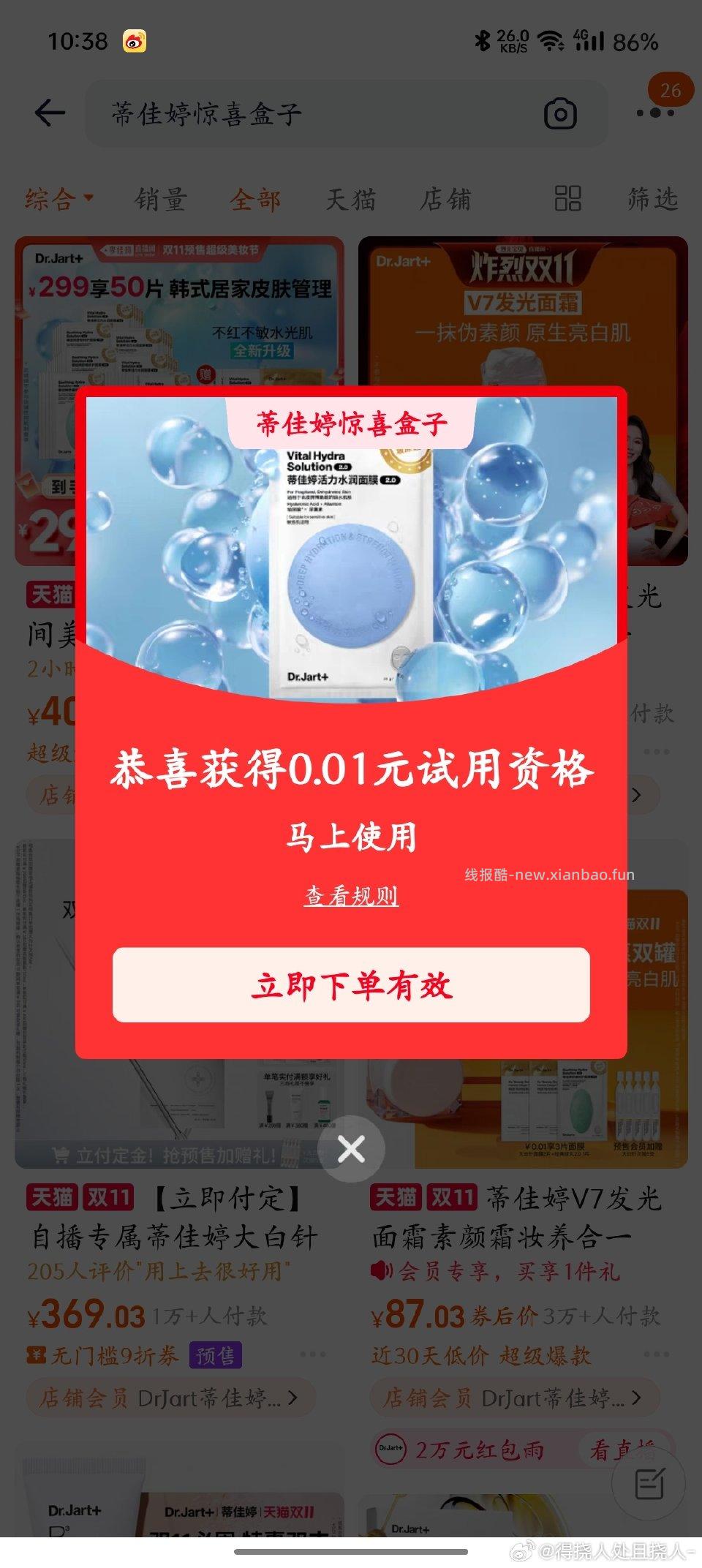The image size is (702, 1568).
Task: Select the 店铺 tab
Action: click(446, 199)
